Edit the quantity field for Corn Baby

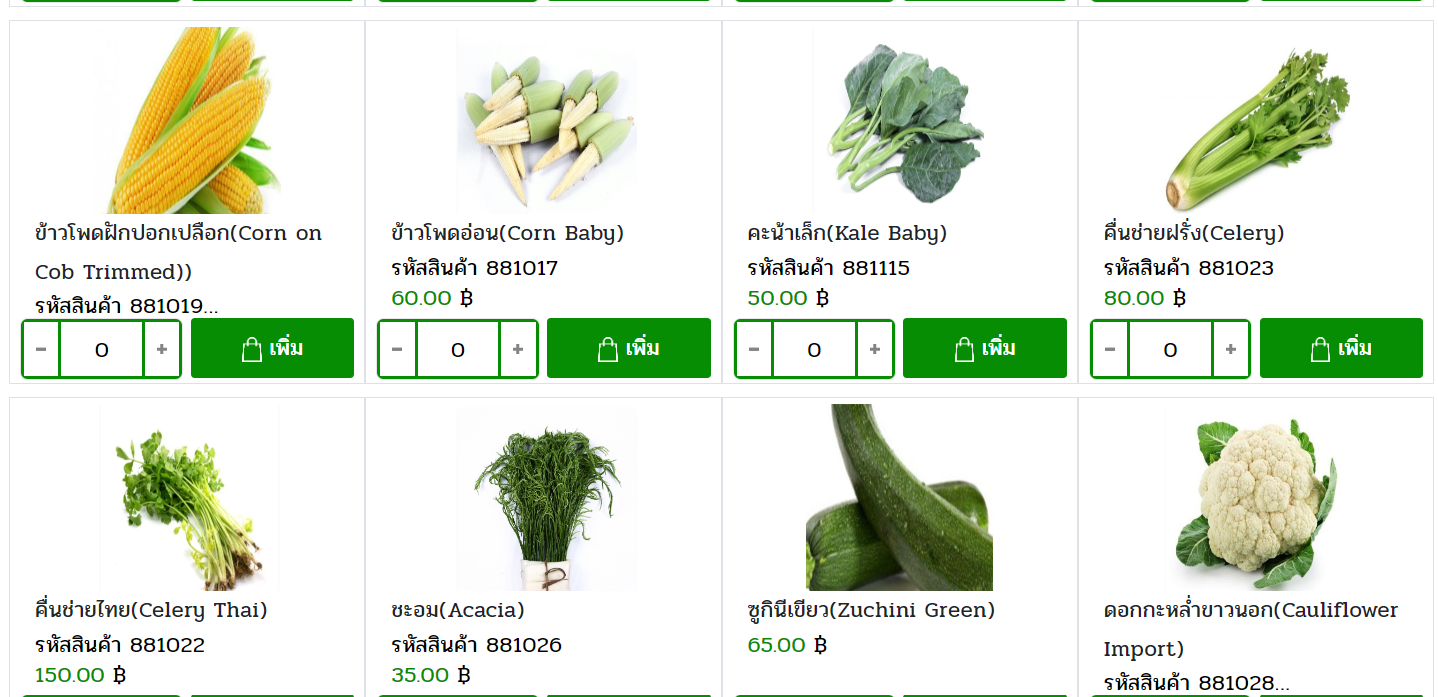457,349
